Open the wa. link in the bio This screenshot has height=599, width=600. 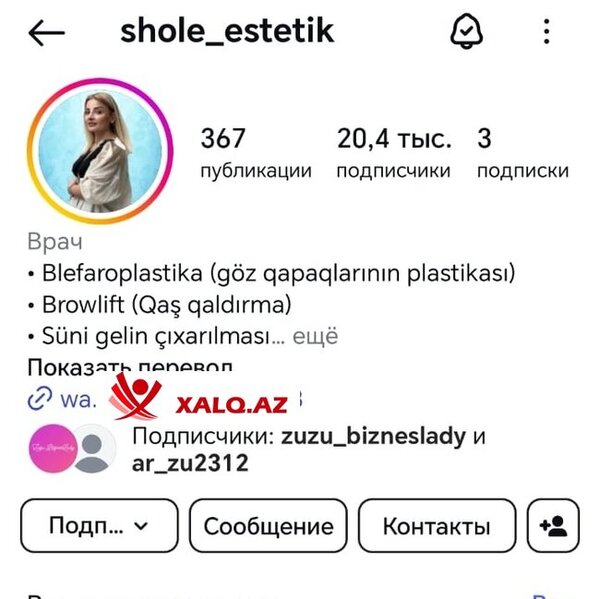62,400
